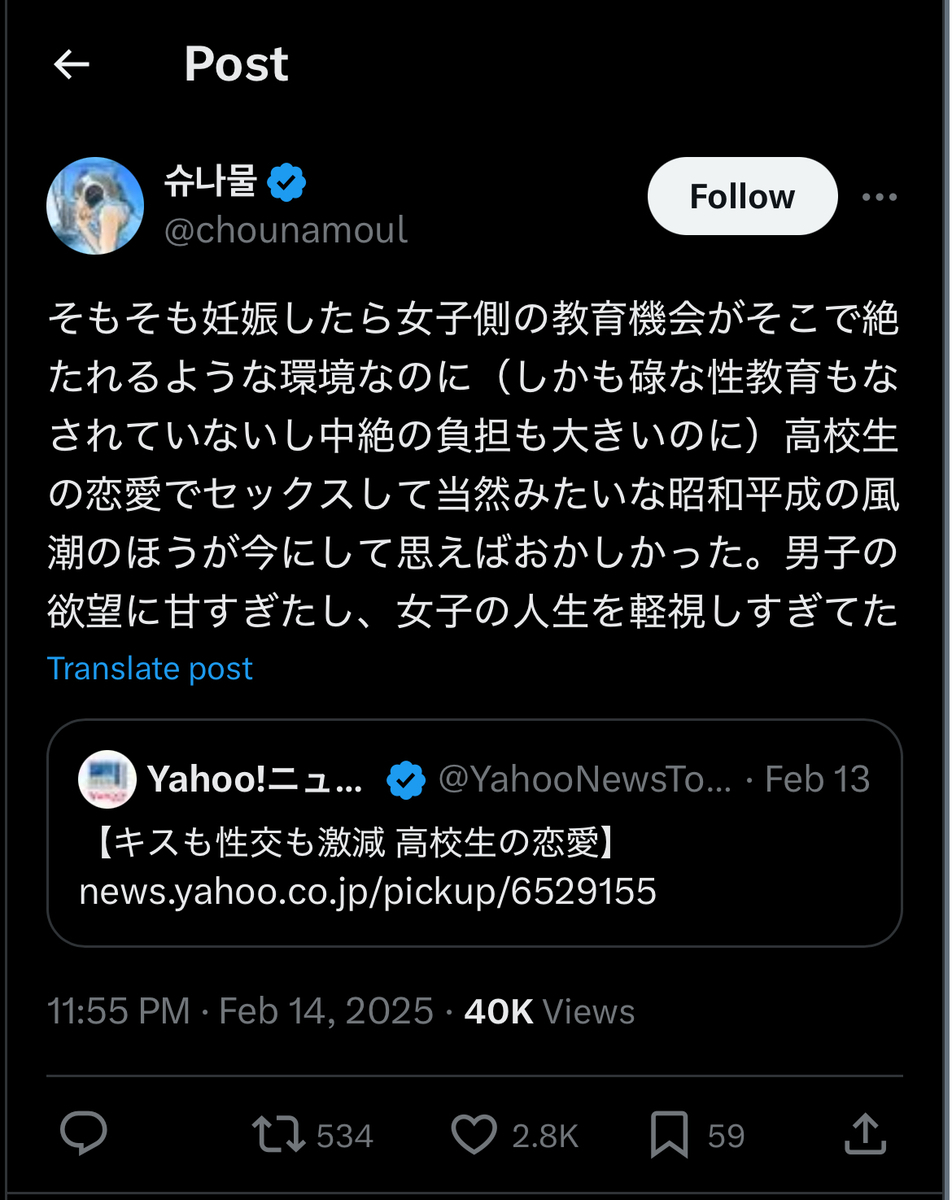The height and width of the screenshot is (1200, 952).
Task: Open the post's three-dot overflow menu
Action: (x=879, y=197)
